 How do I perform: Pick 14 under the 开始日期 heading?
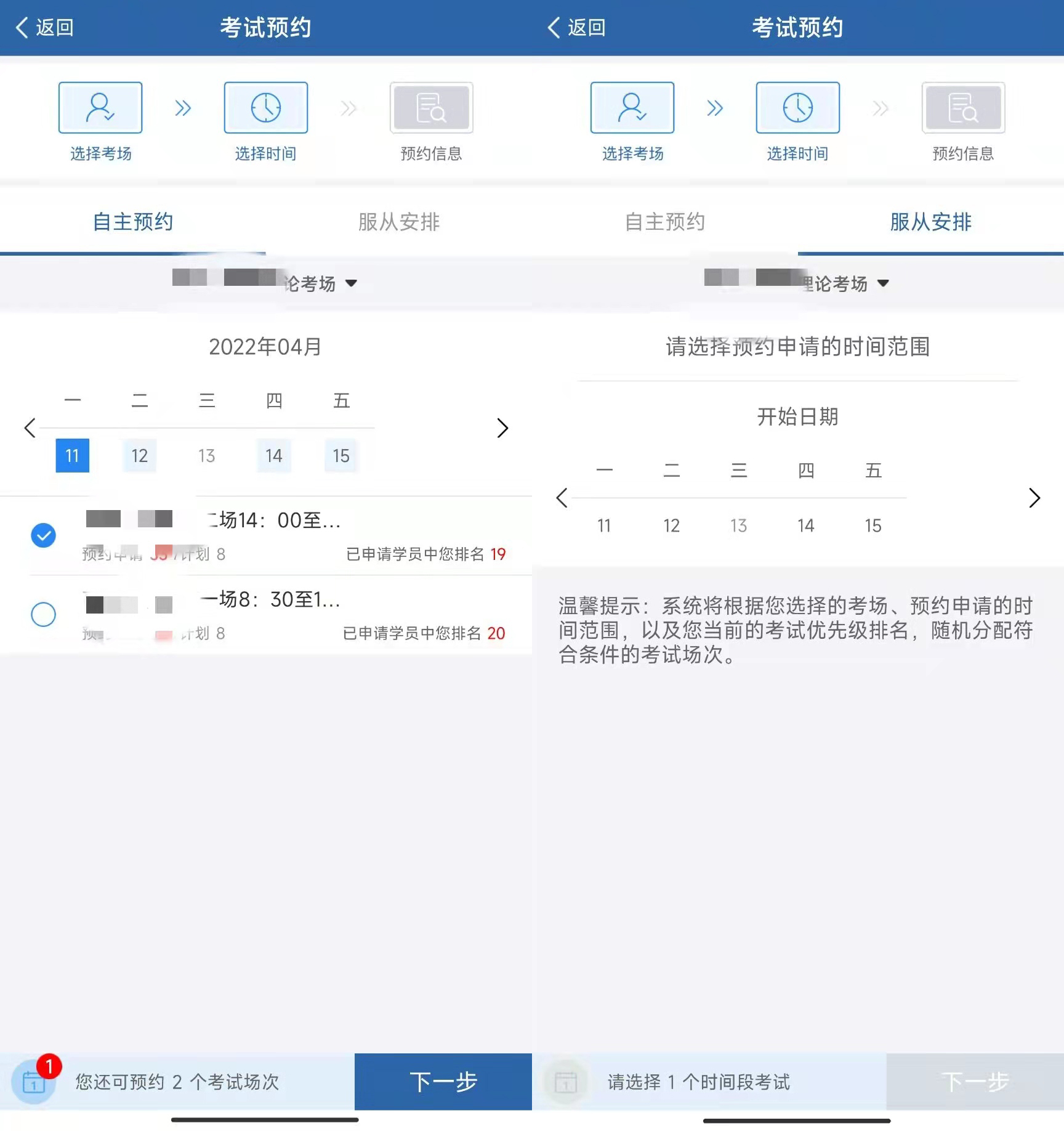806,525
